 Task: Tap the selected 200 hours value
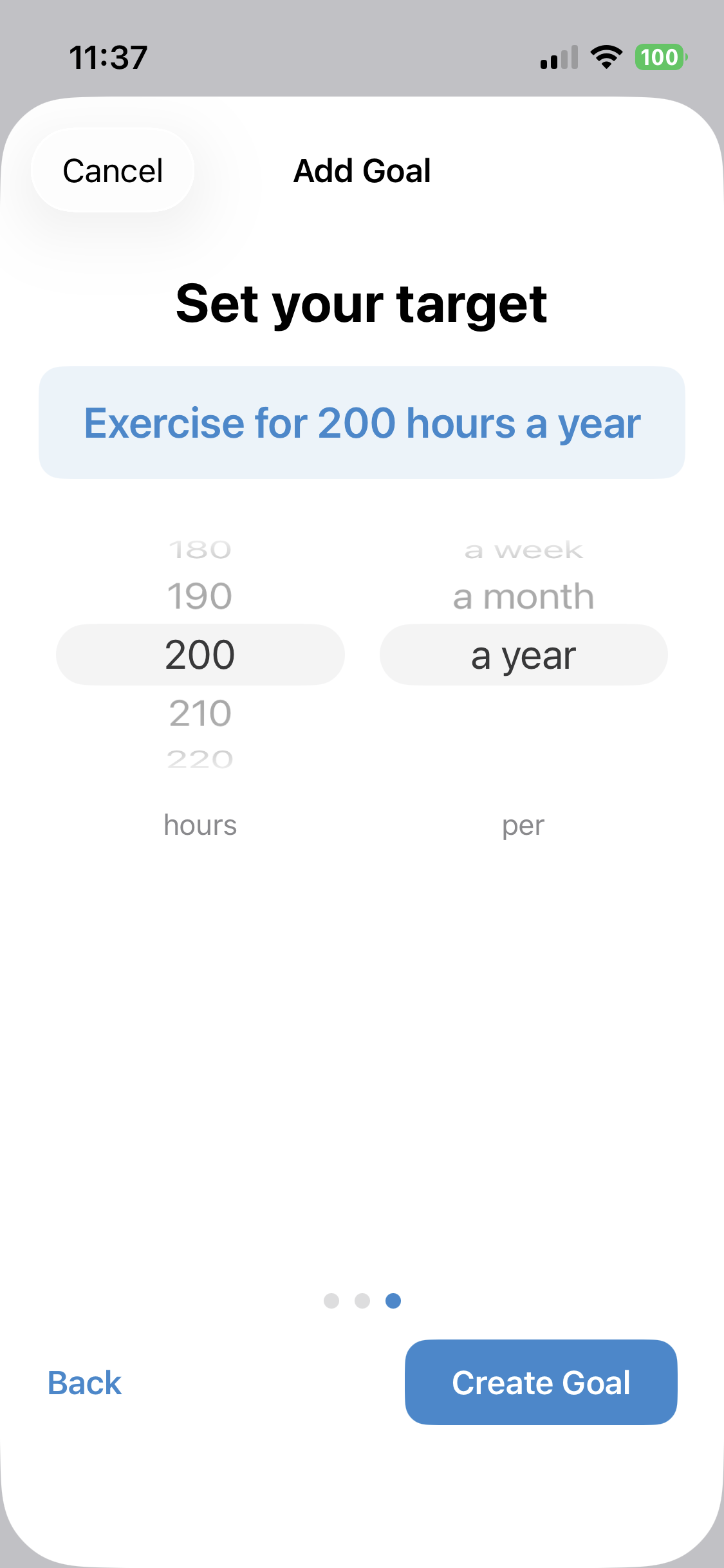click(x=200, y=654)
